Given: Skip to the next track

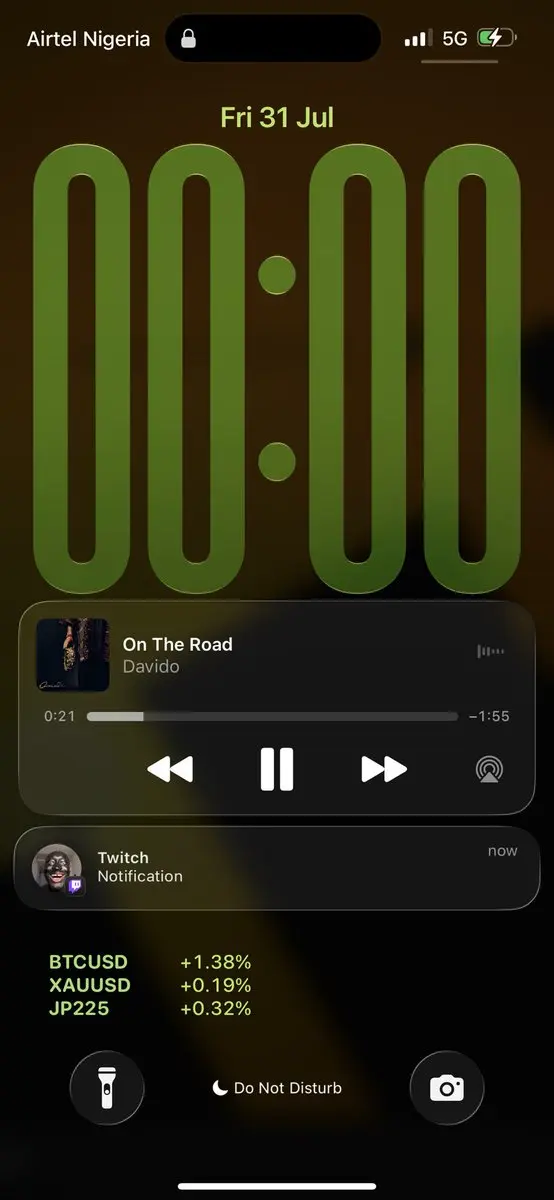Looking at the screenshot, I should point(384,769).
